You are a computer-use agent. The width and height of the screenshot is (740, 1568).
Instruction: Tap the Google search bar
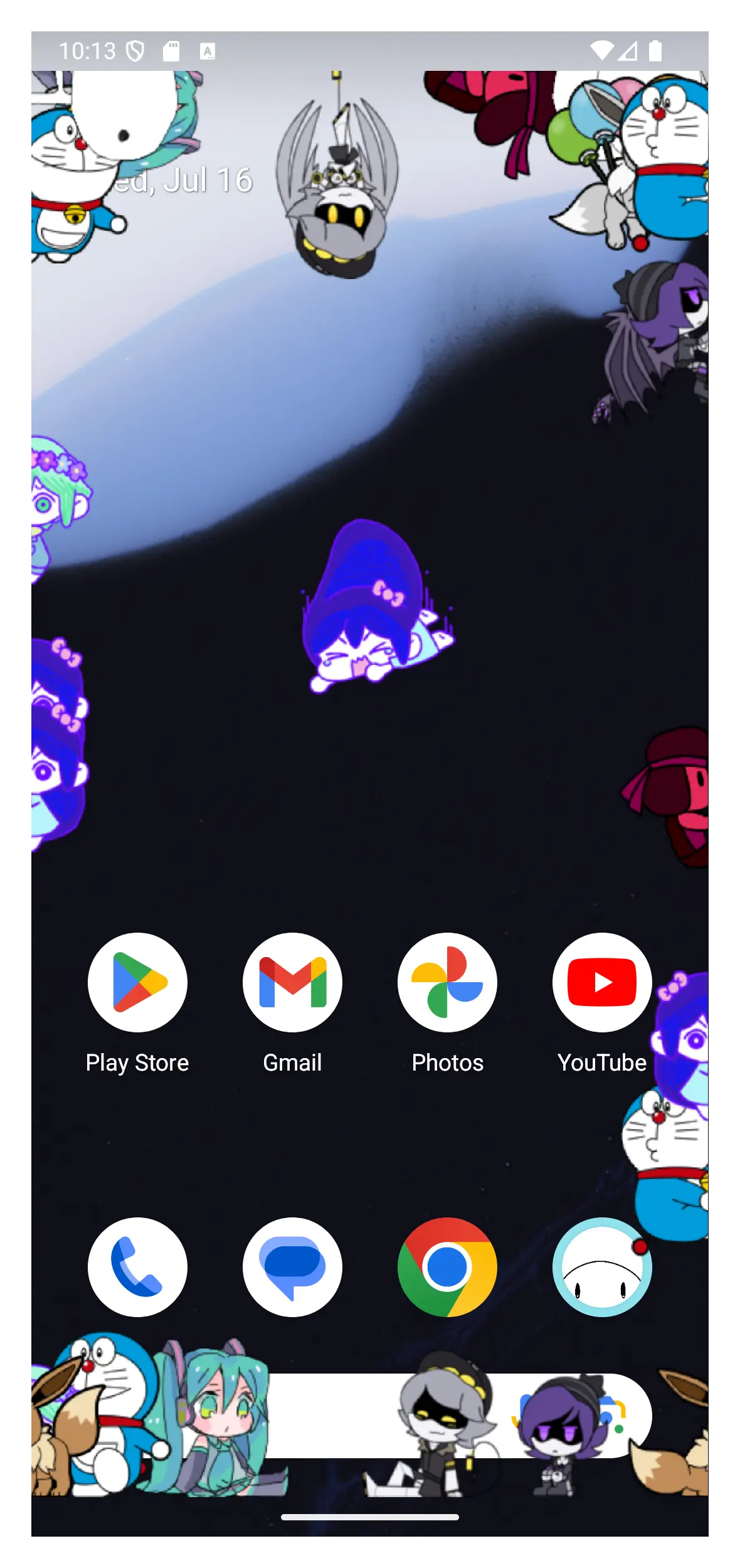389,1414
